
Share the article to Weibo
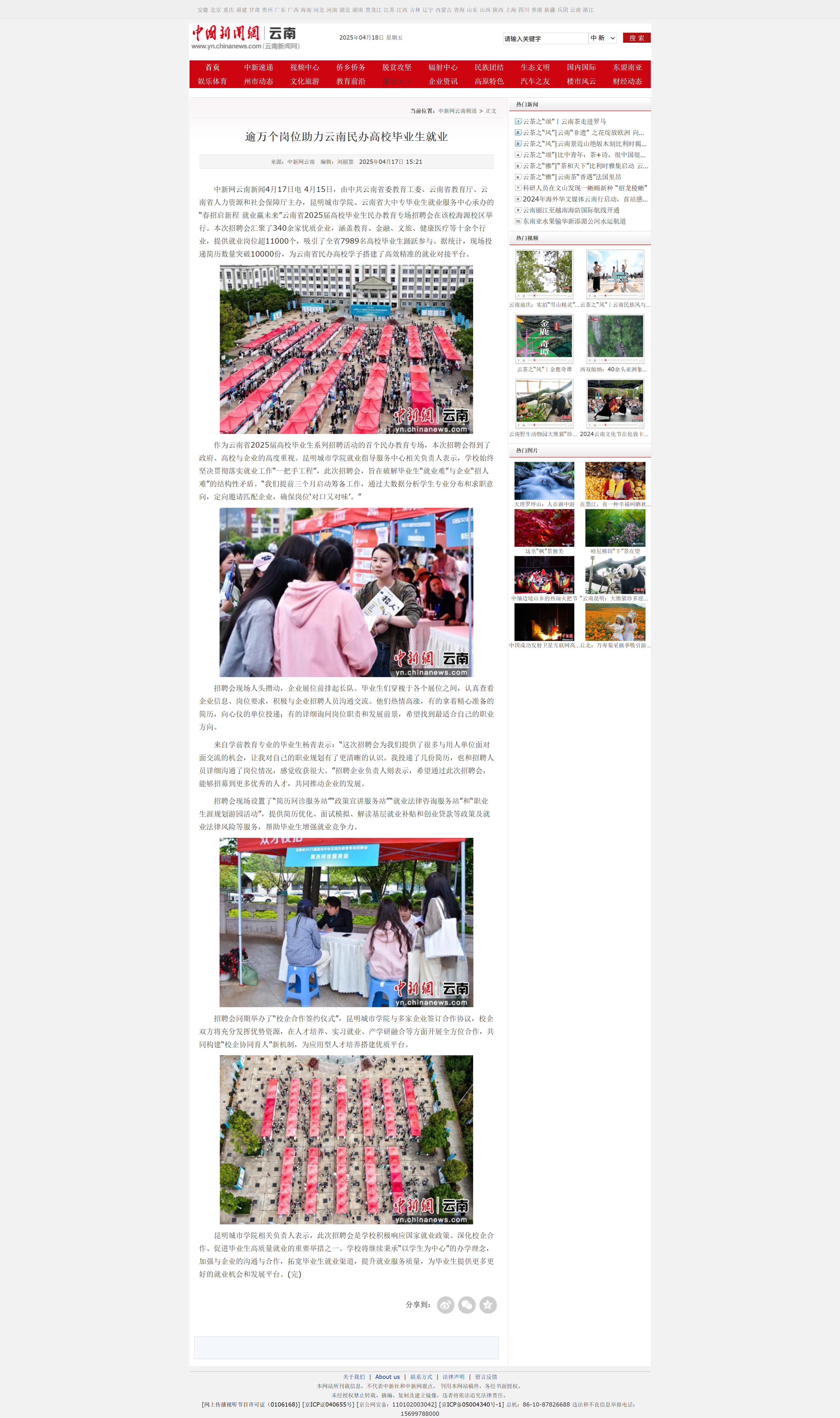pyautogui.click(x=445, y=1305)
